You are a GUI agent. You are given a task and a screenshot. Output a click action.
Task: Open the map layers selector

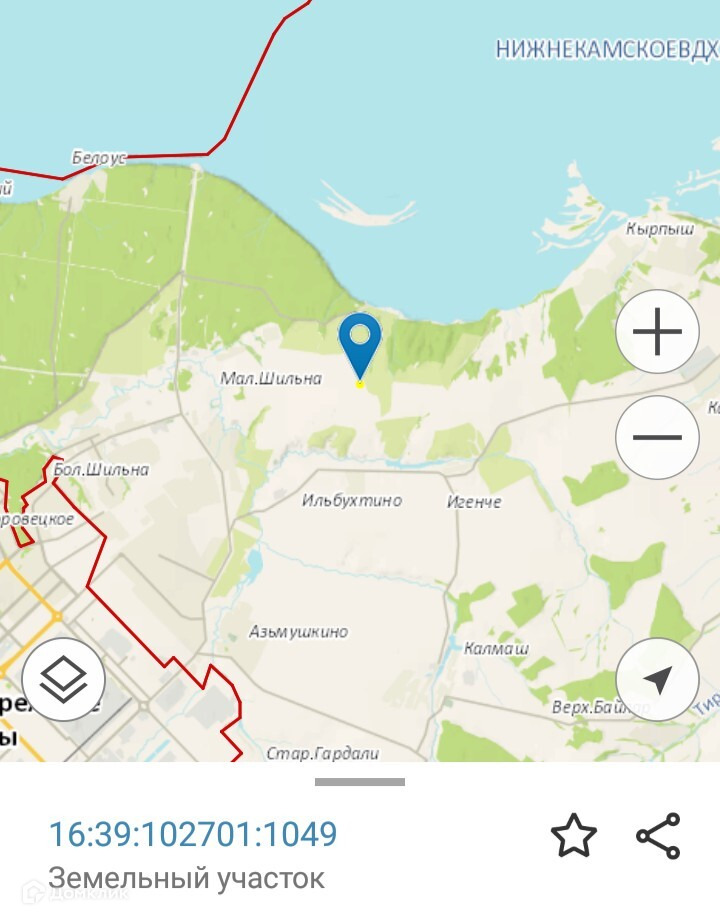(x=64, y=680)
